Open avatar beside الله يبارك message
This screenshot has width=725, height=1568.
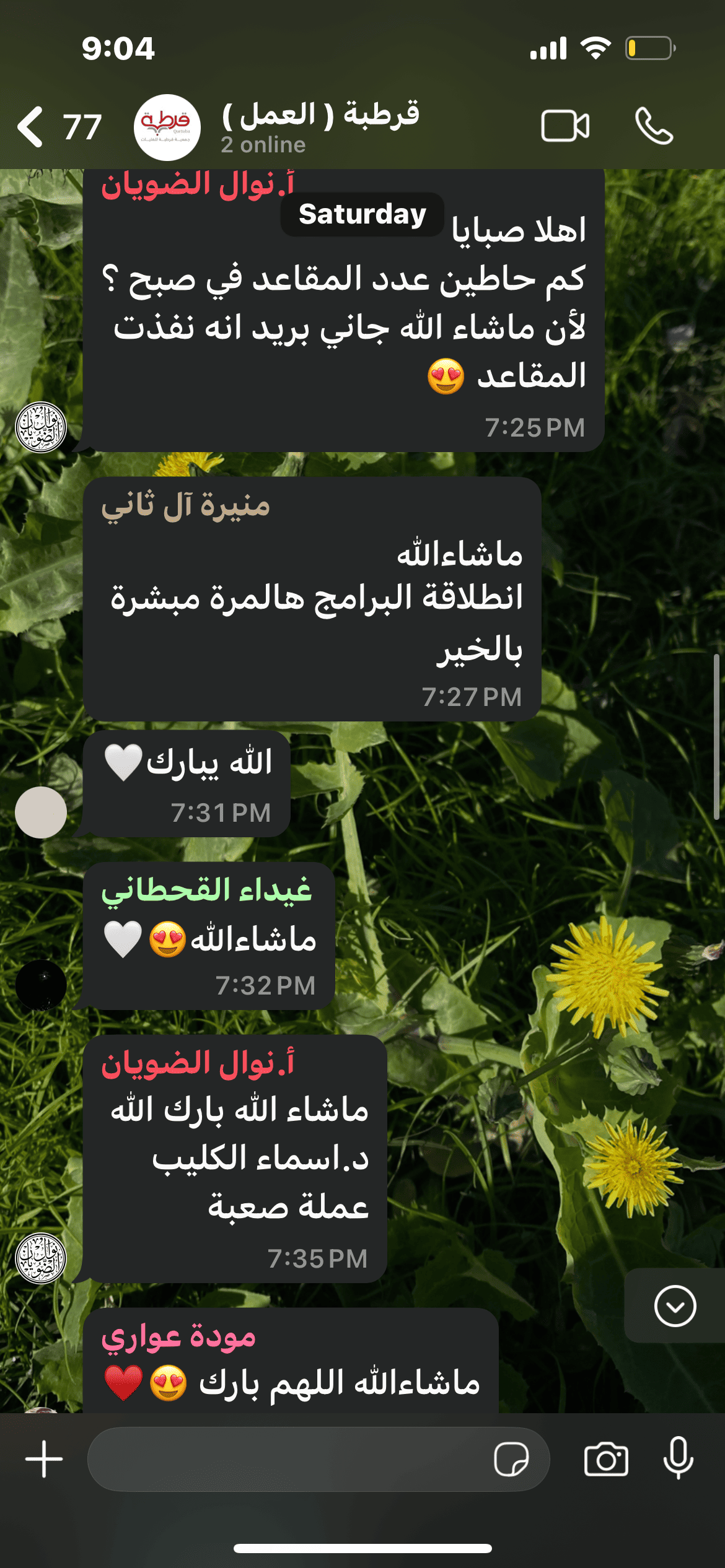click(x=41, y=812)
